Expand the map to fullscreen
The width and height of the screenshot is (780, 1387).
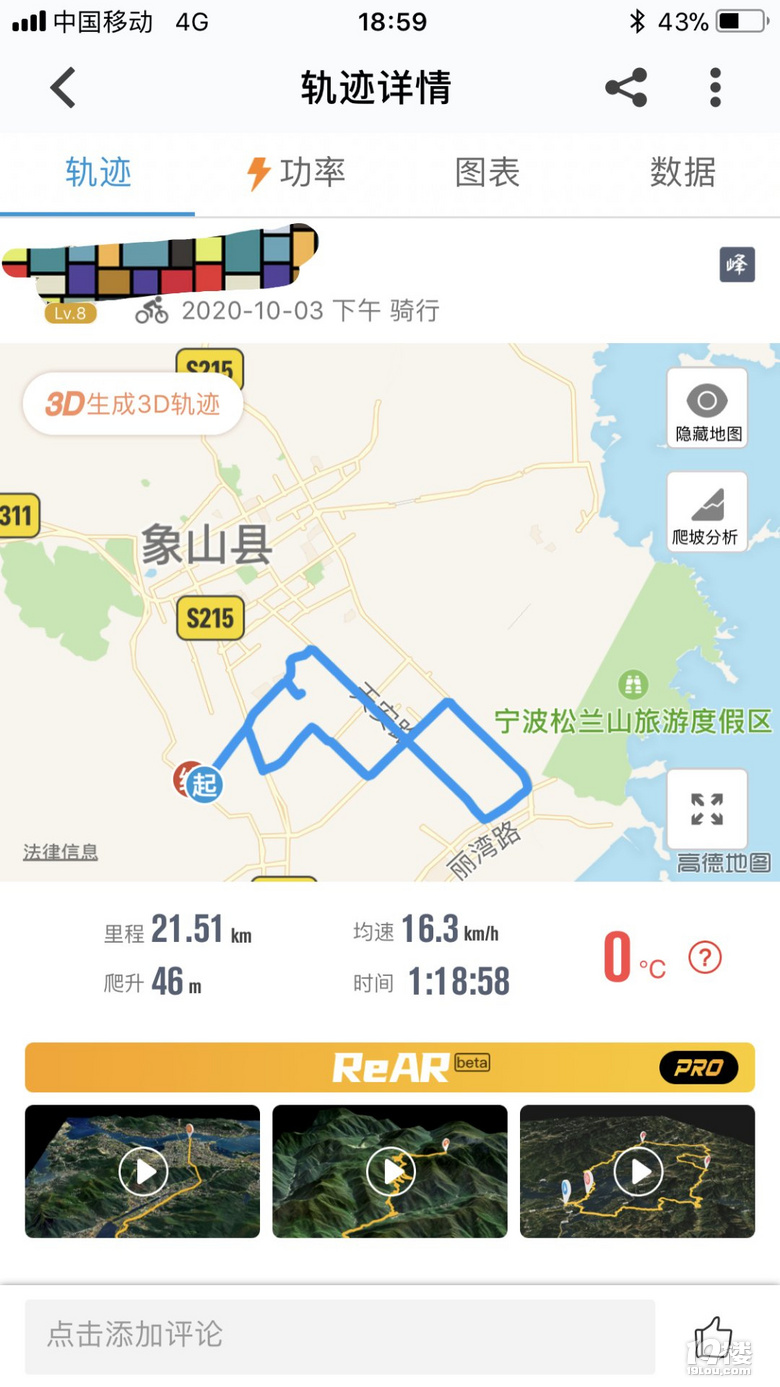[707, 809]
